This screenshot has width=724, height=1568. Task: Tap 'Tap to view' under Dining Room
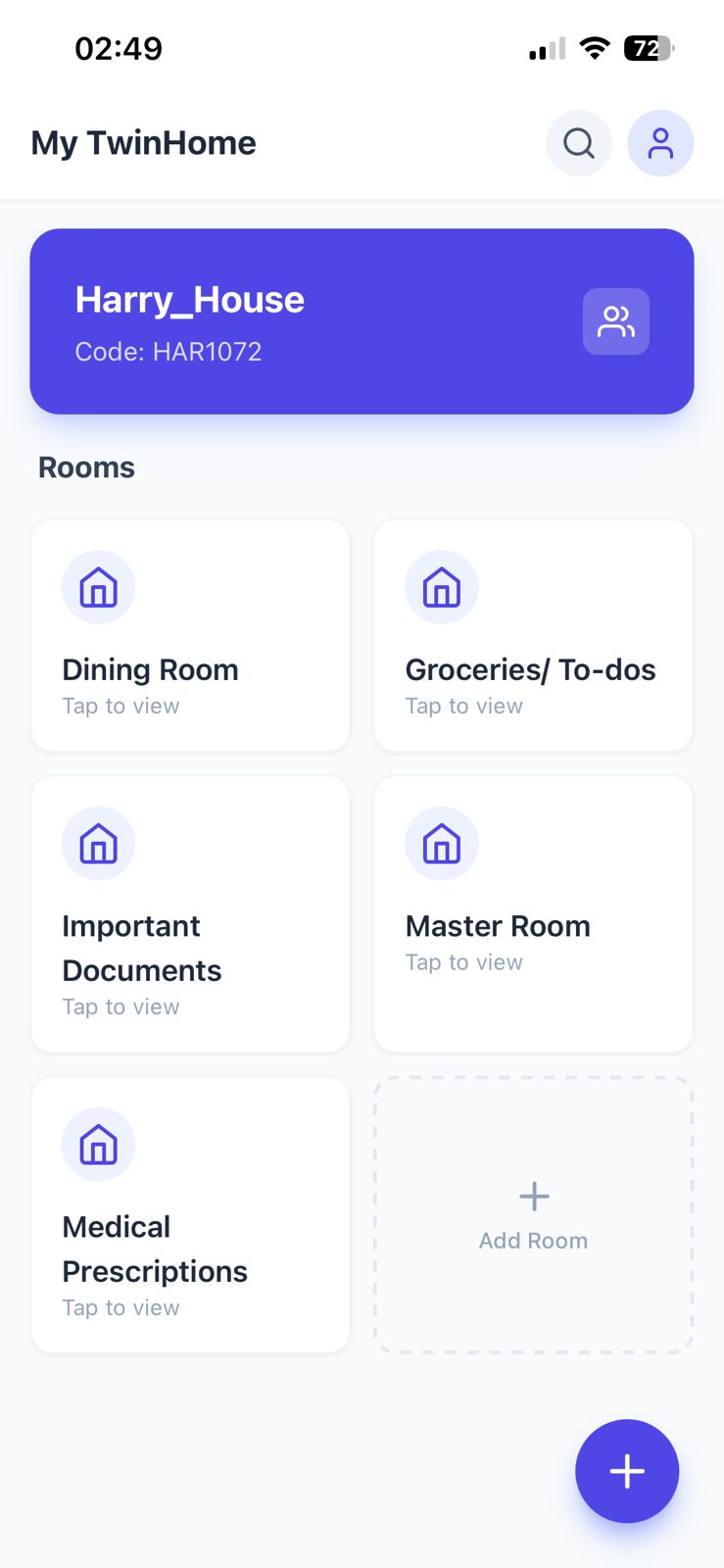[121, 706]
